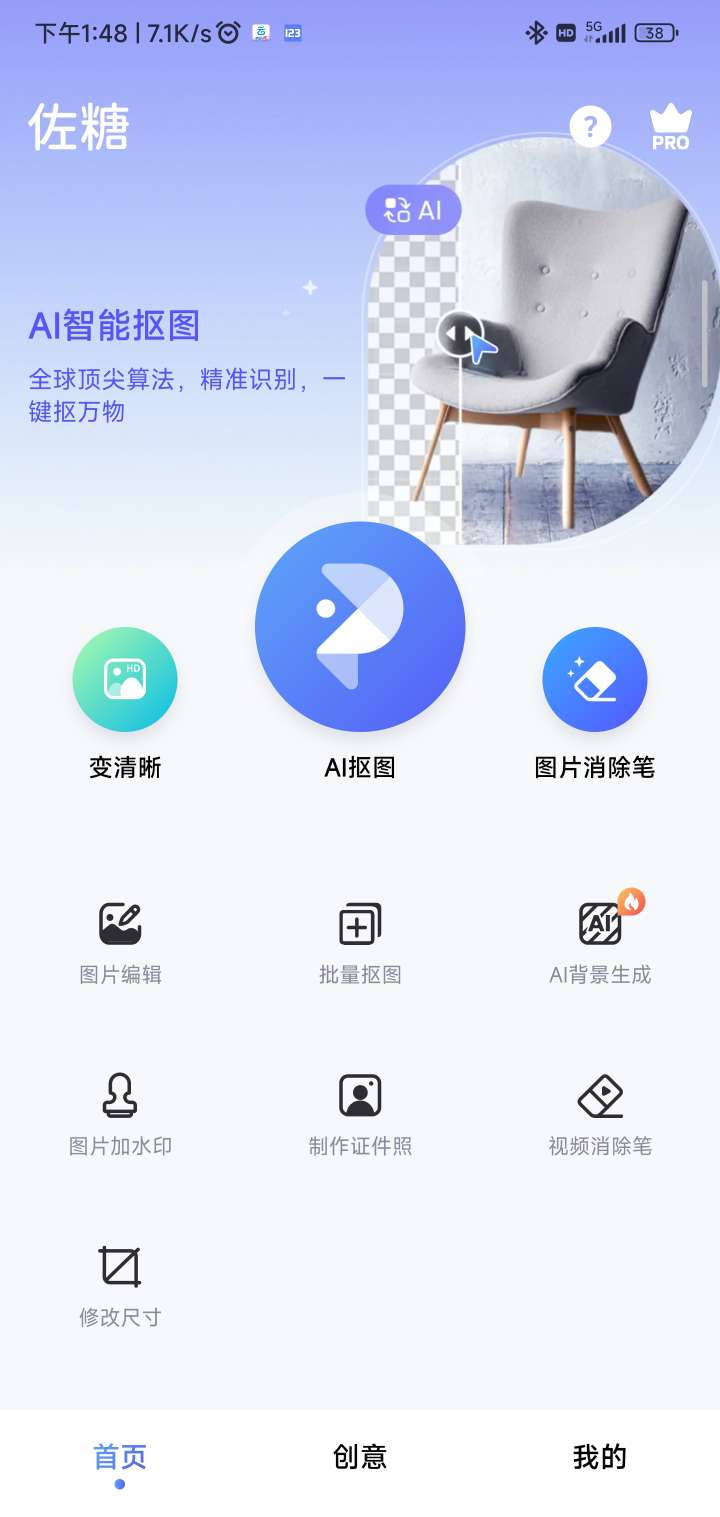
Task: Open 图片编辑 image editor
Action: point(120,941)
